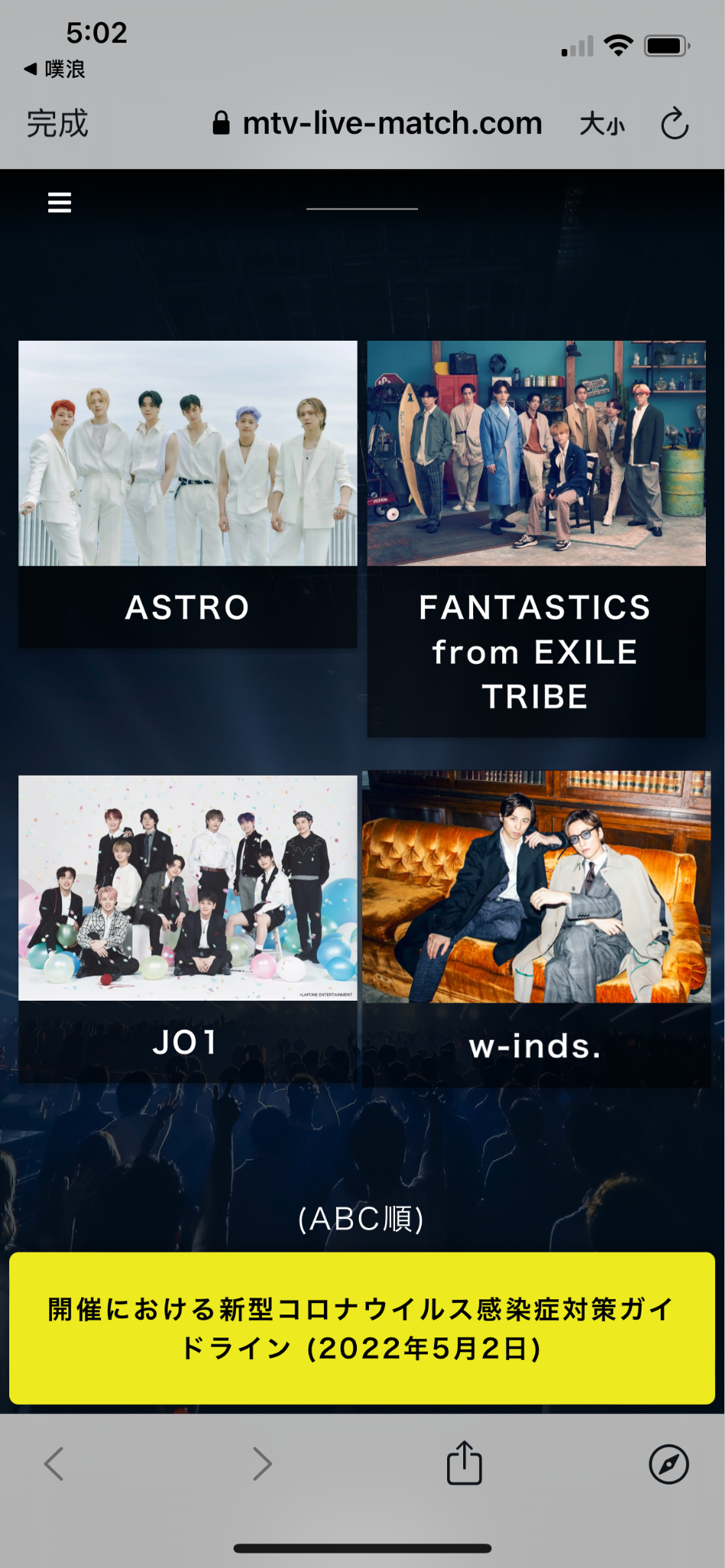Viewport: 725px width, 1568px height.
Task: Open the 大小 text size options
Action: tap(603, 123)
